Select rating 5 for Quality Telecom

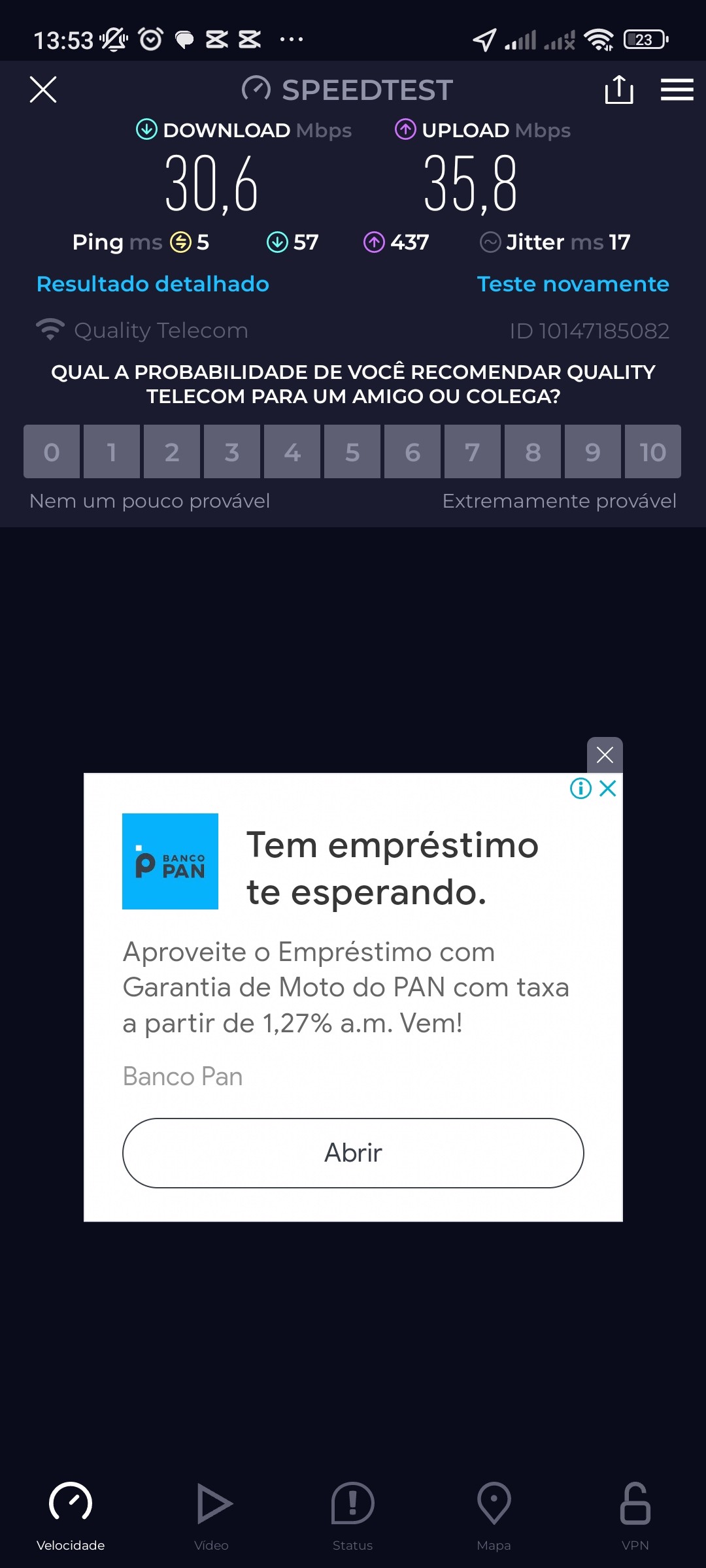point(352,451)
